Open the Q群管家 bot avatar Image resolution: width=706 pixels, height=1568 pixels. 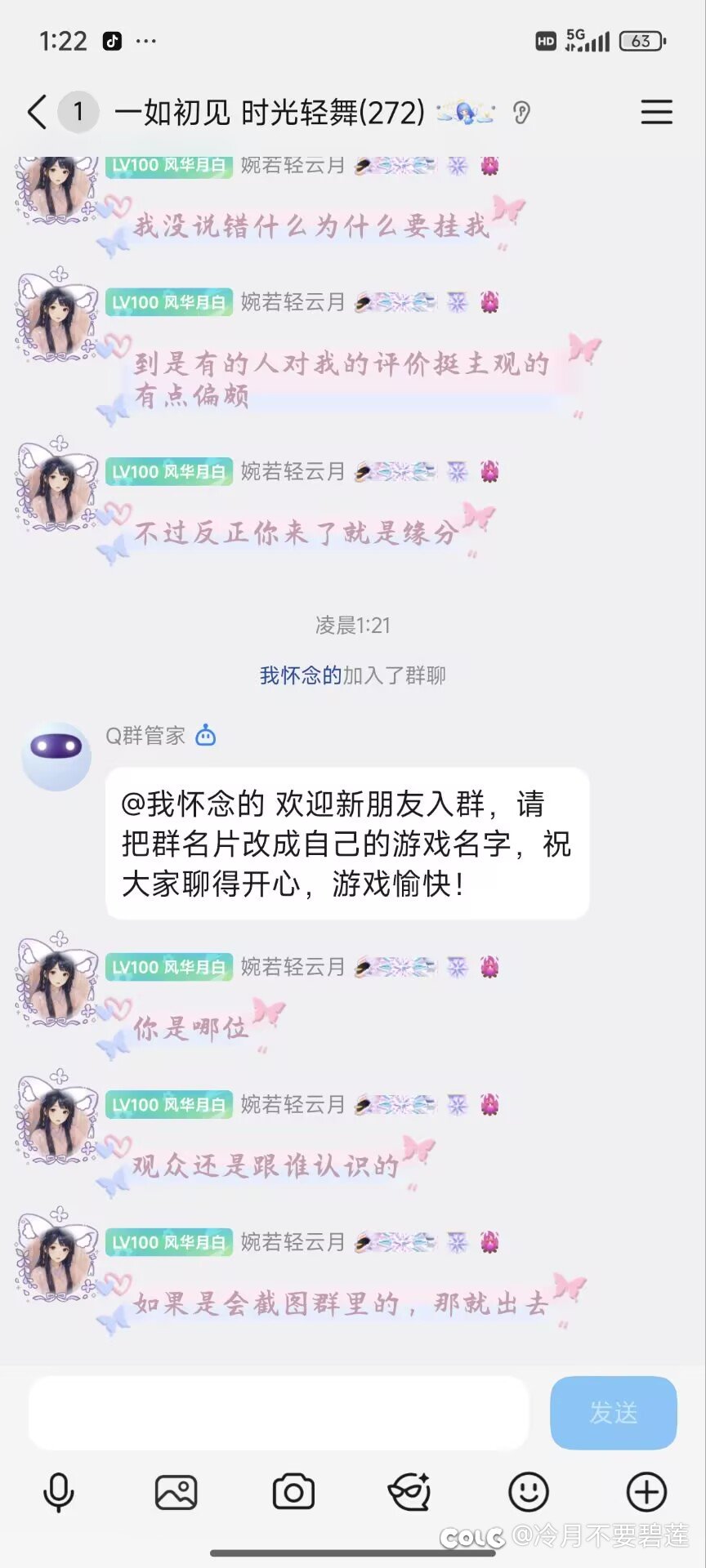coord(56,755)
